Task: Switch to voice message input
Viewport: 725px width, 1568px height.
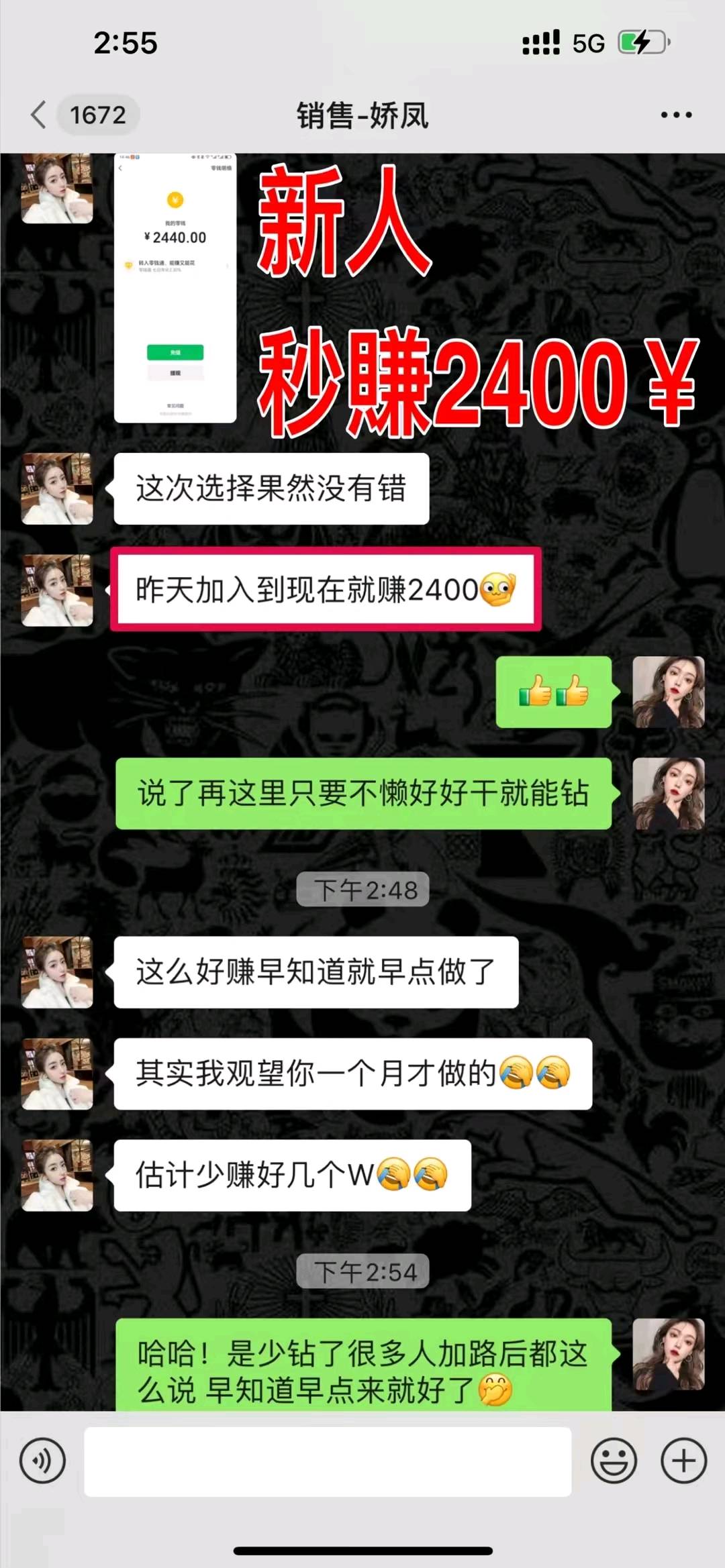Action: 43,1460
